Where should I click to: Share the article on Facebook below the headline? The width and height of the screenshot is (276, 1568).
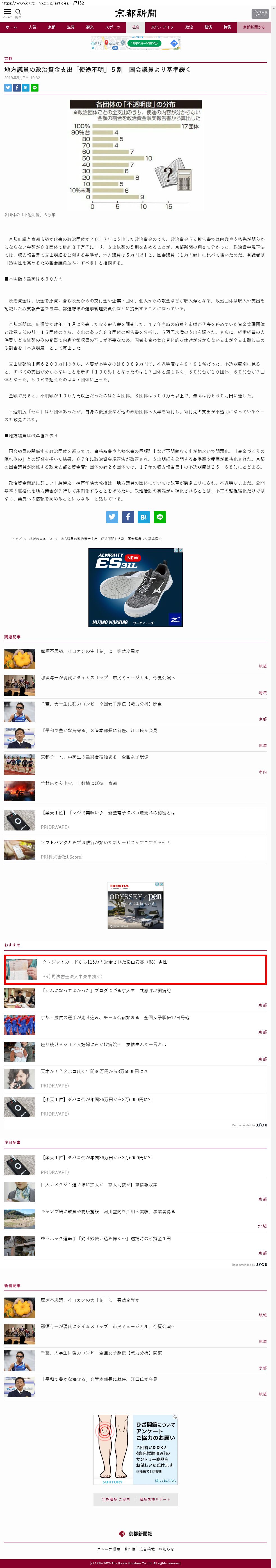point(16,88)
